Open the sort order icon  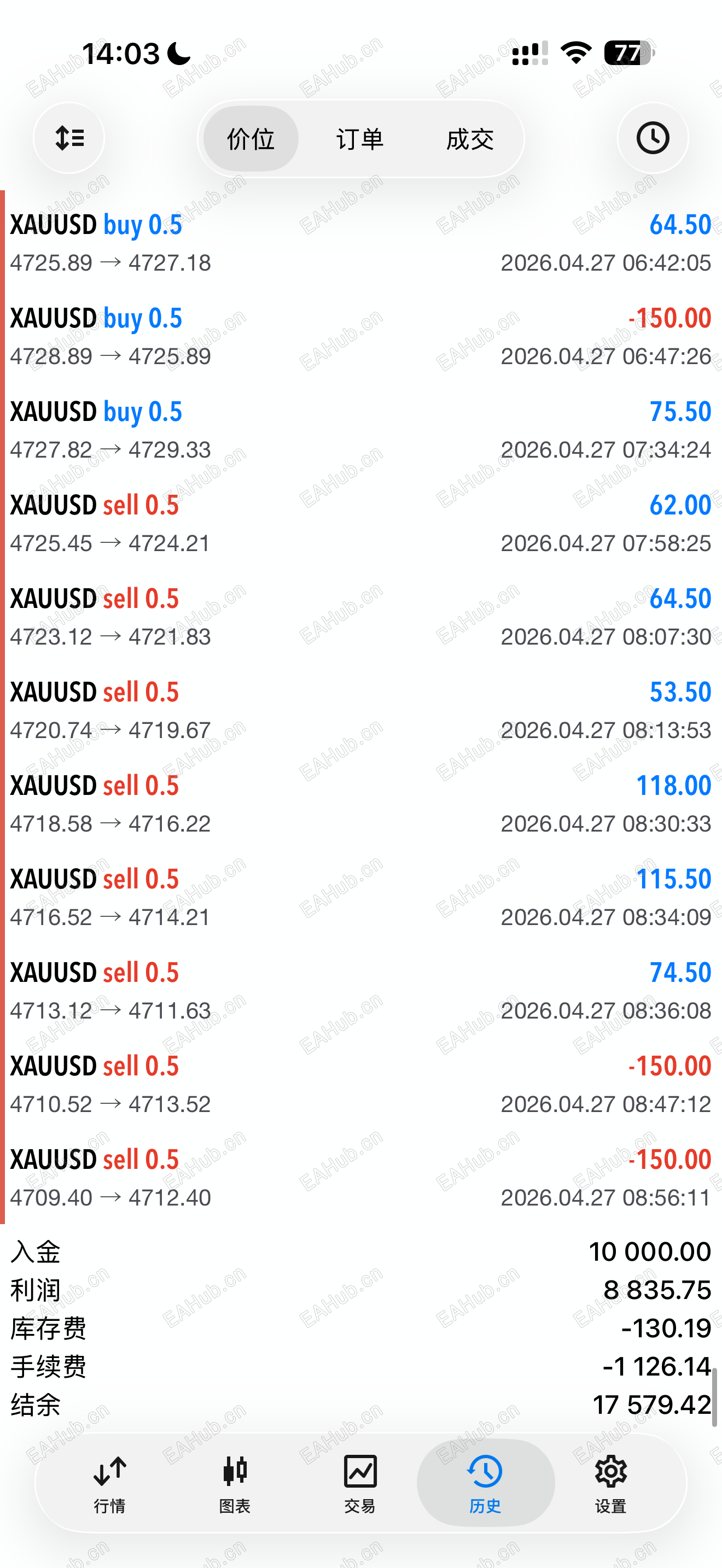[x=69, y=138]
